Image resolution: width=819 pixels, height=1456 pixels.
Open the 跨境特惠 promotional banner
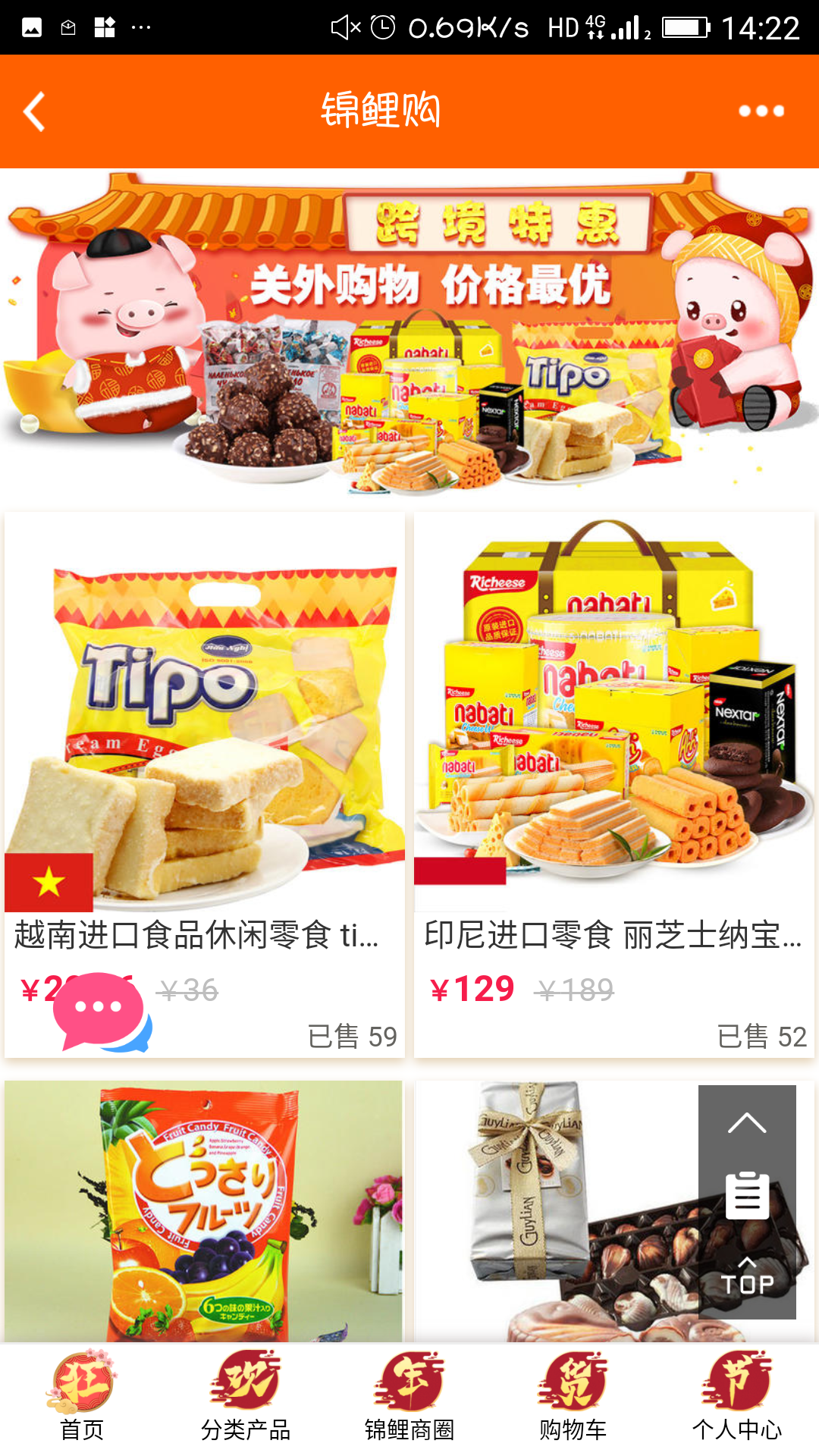[409, 334]
